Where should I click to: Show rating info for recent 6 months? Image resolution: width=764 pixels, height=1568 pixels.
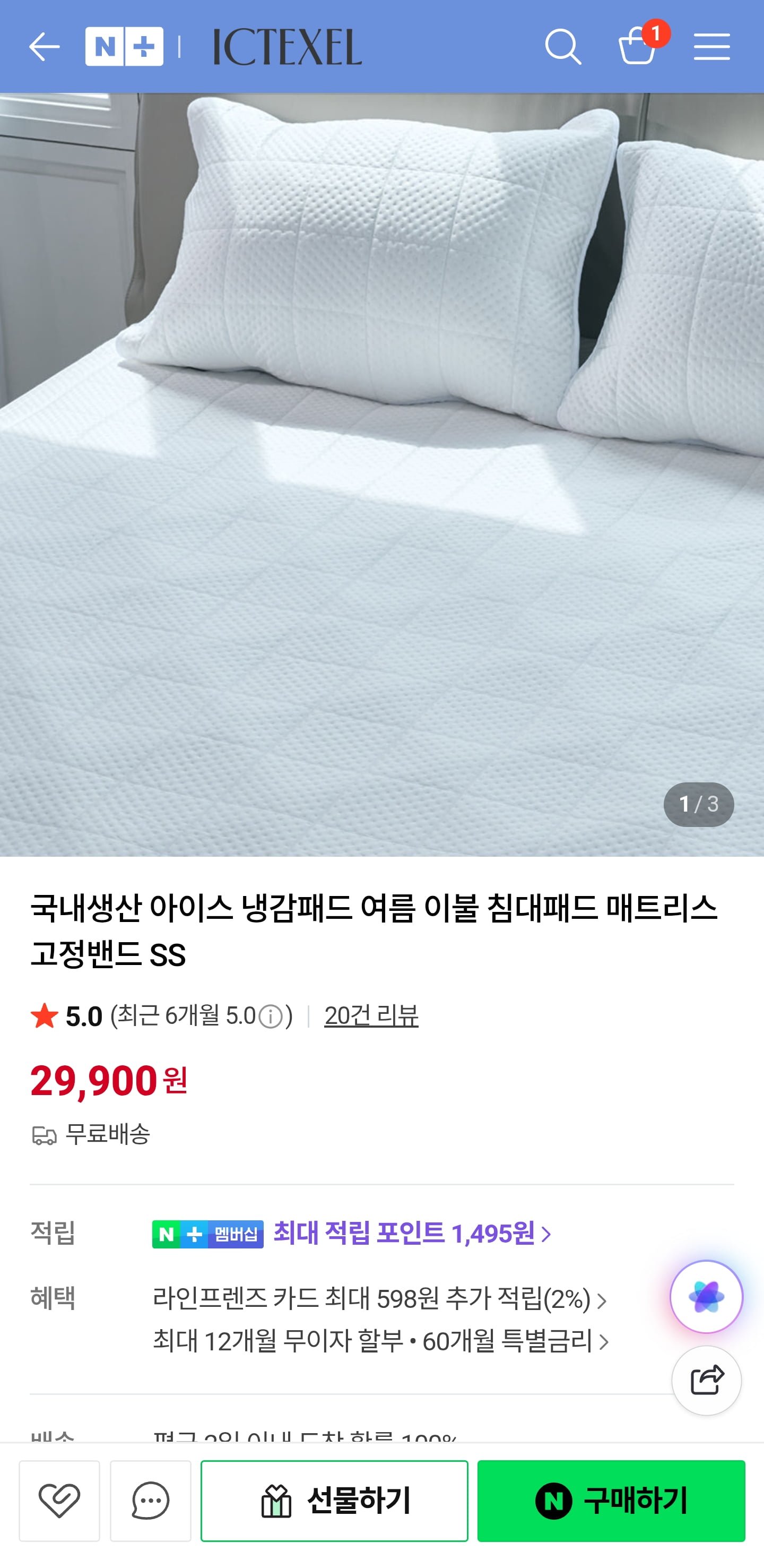coord(271,1016)
